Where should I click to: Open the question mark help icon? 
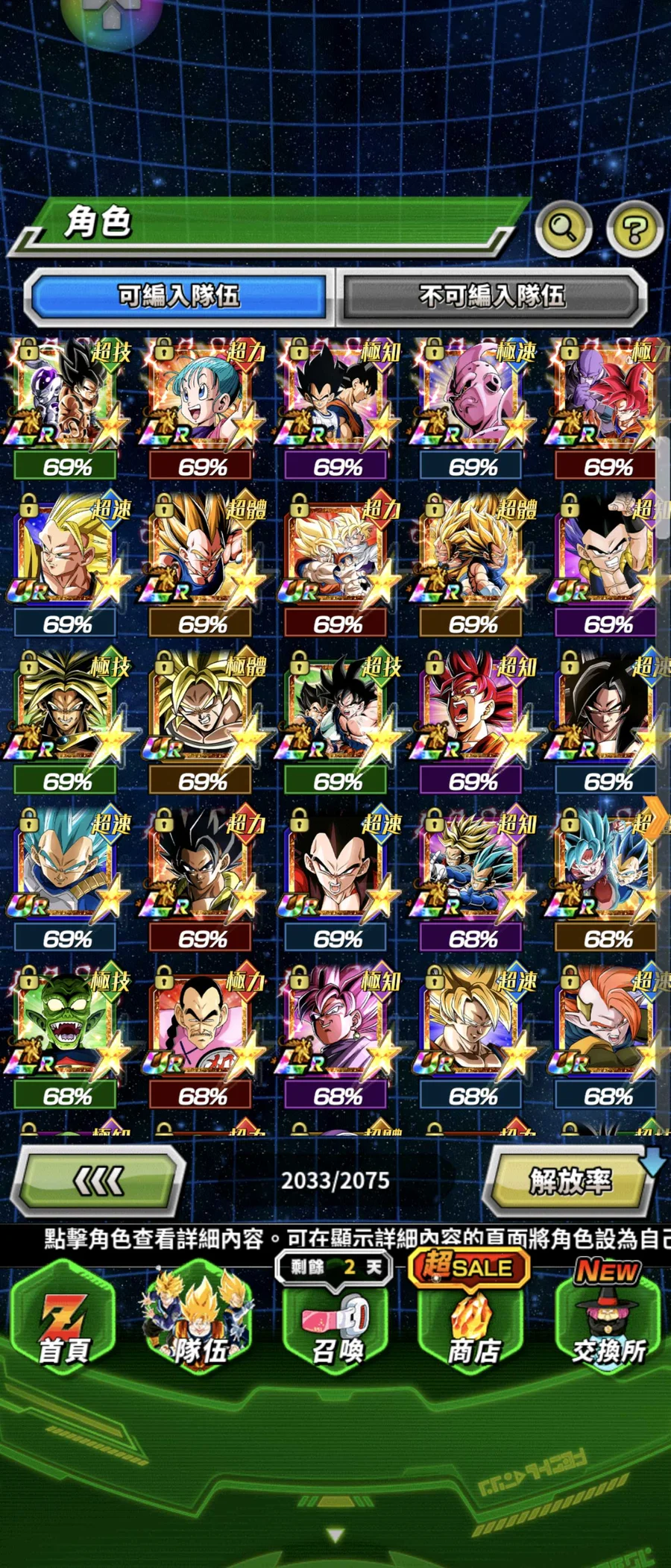click(x=634, y=228)
